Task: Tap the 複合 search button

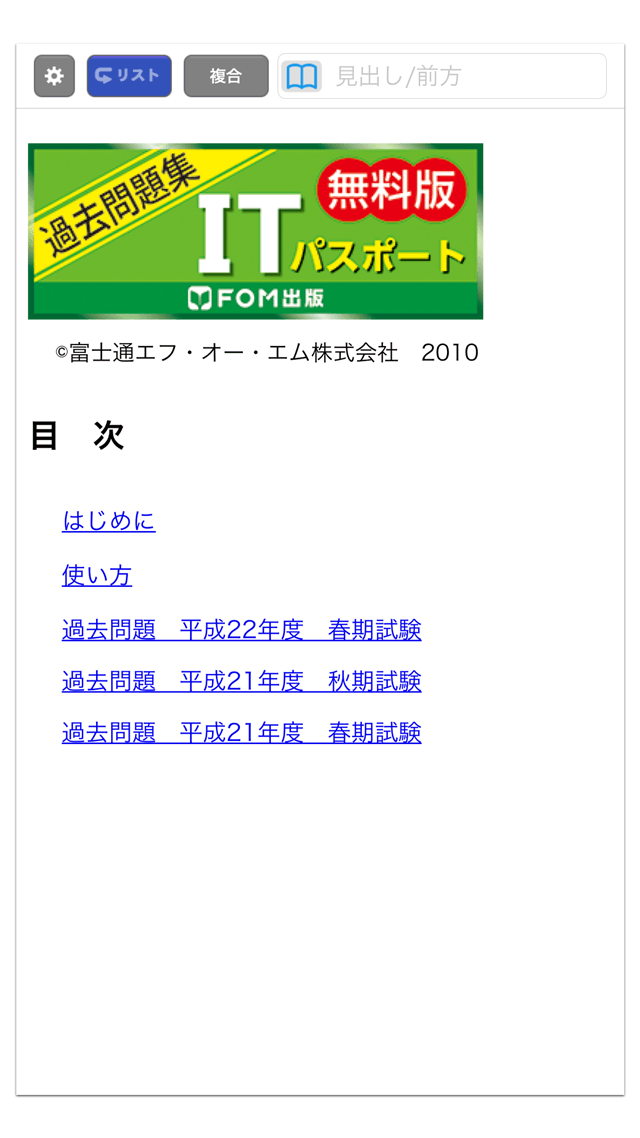Action: coord(226,76)
